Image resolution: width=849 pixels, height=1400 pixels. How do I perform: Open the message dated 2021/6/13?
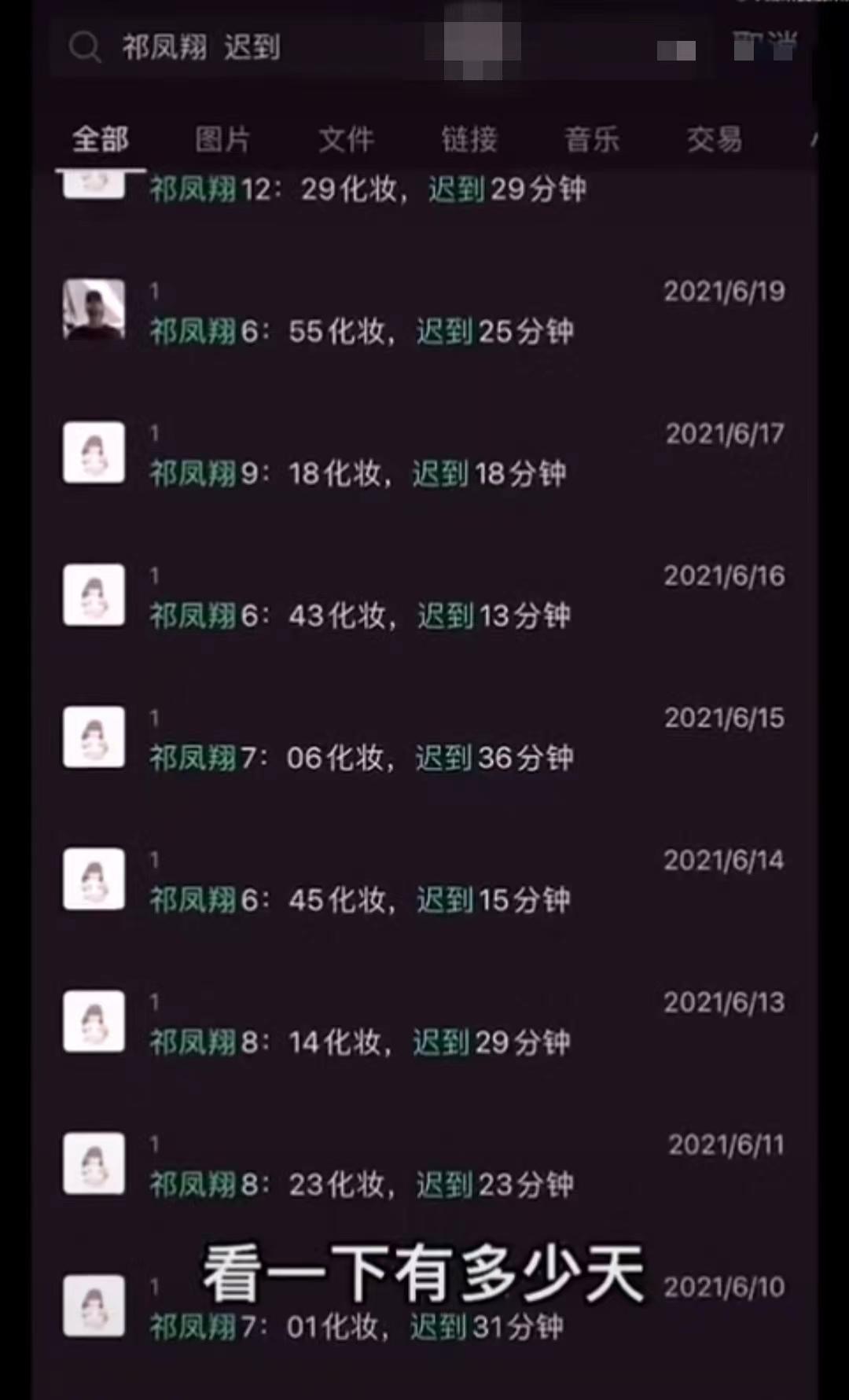point(424,1023)
